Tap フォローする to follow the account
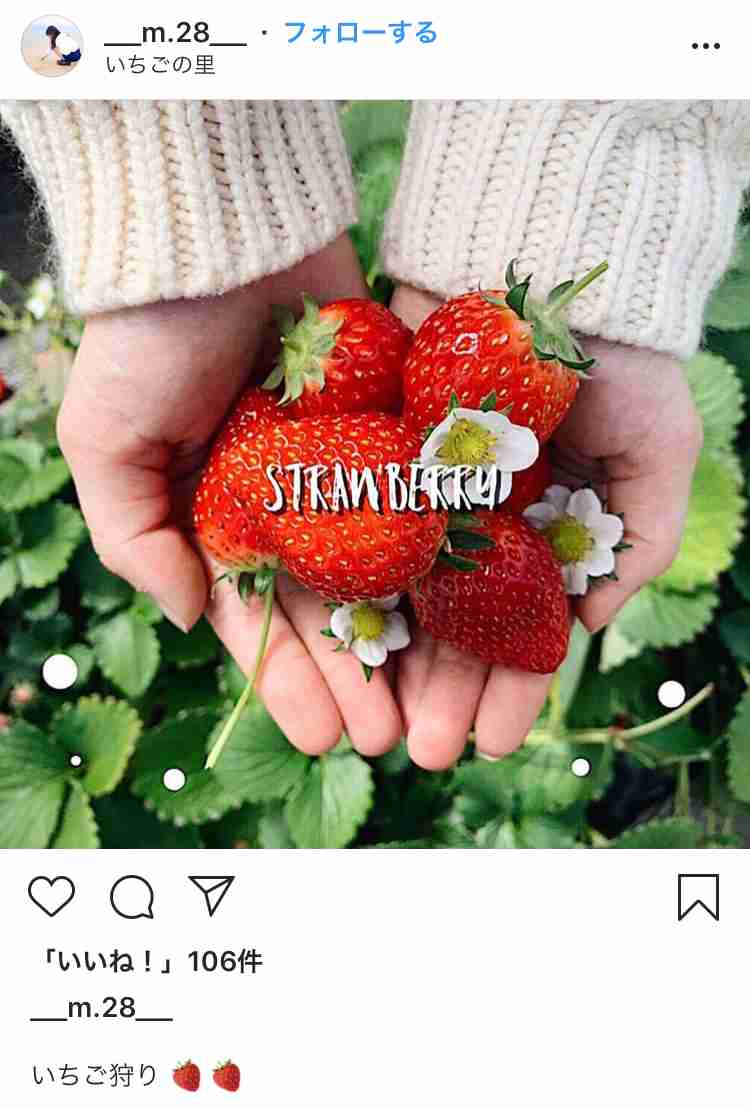The image size is (750, 1108). click(x=361, y=33)
